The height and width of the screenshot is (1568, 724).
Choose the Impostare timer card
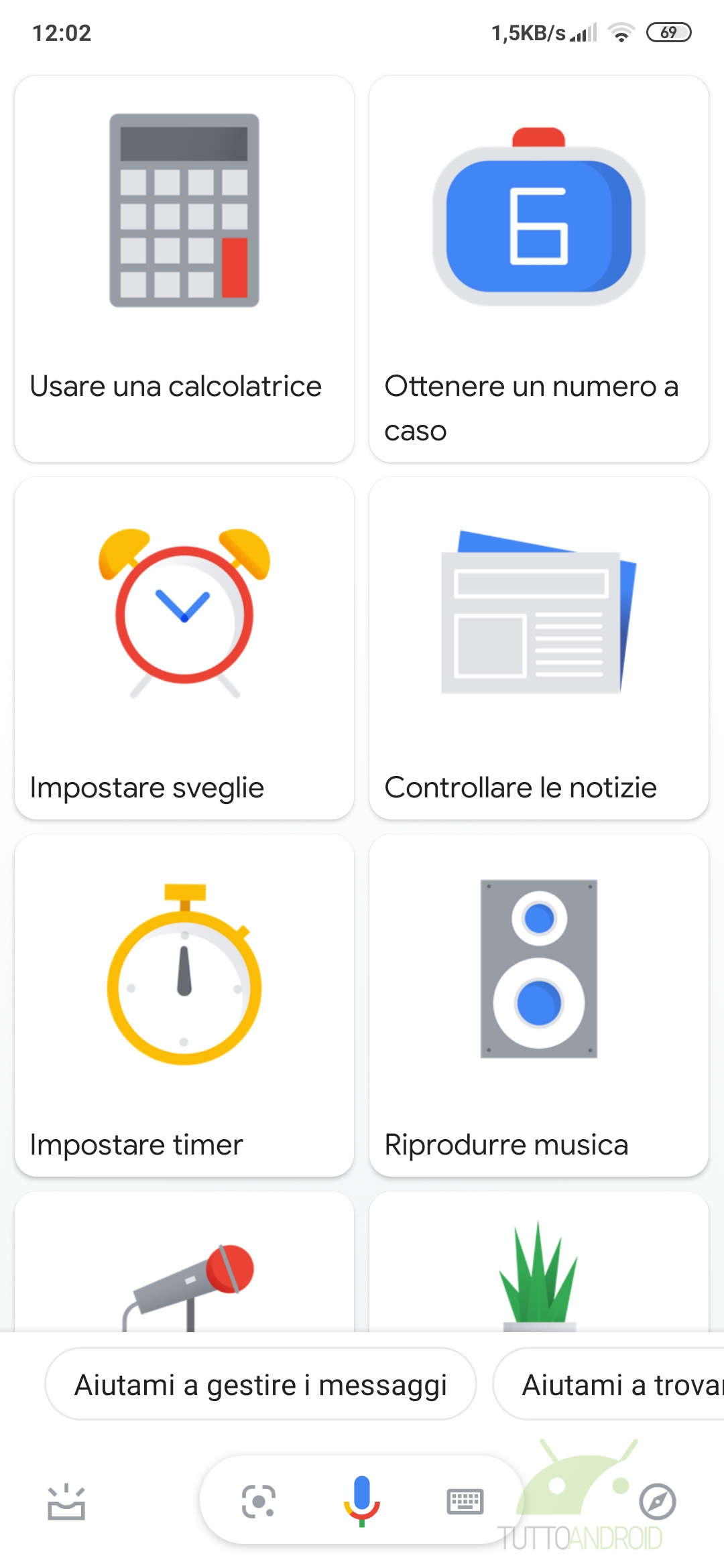tap(184, 1005)
